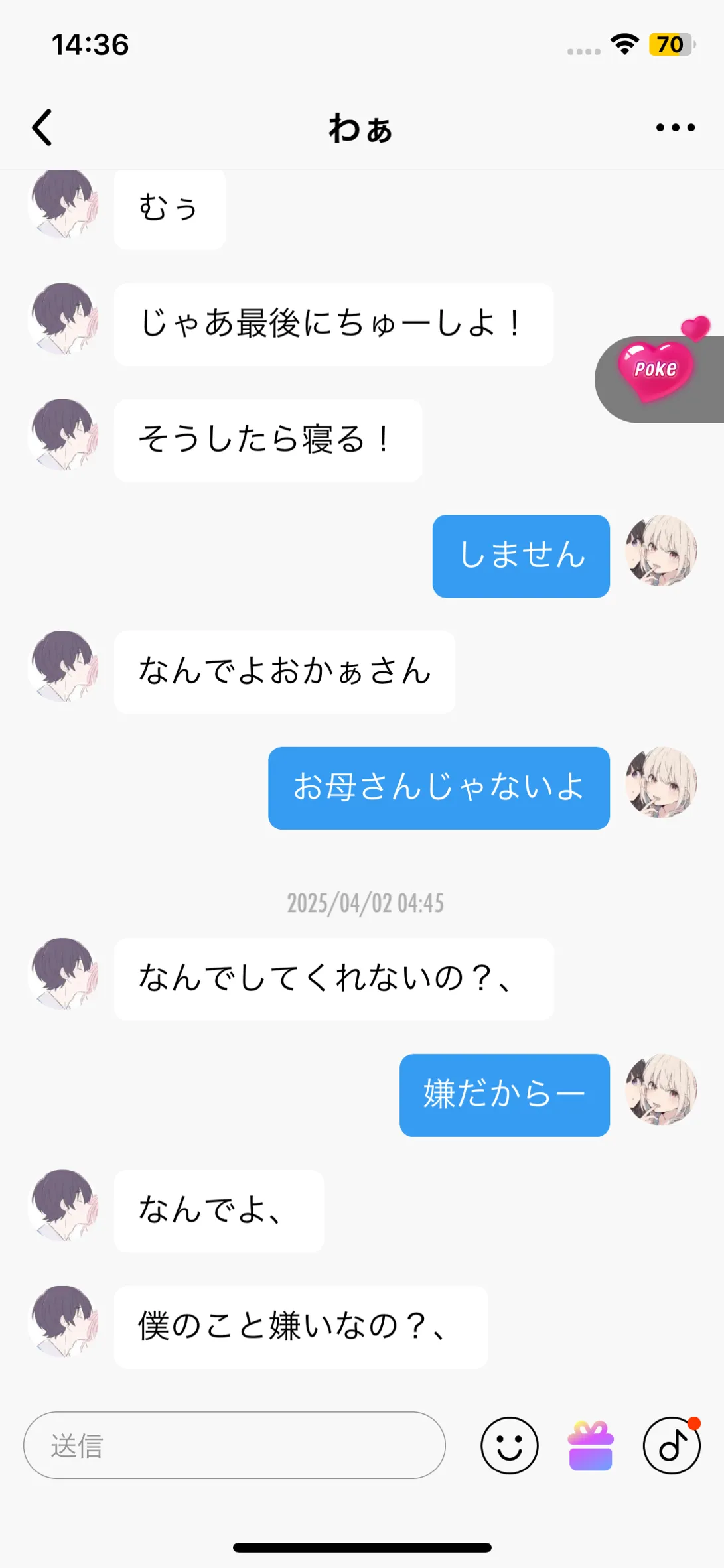Go back from the わぁ chat
The height and width of the screenshot is (1568, 724).
pos(42,127)
